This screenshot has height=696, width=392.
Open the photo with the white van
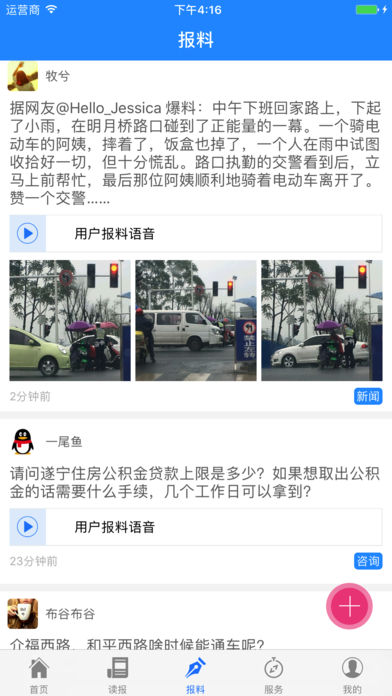click(x=196, y=320)
